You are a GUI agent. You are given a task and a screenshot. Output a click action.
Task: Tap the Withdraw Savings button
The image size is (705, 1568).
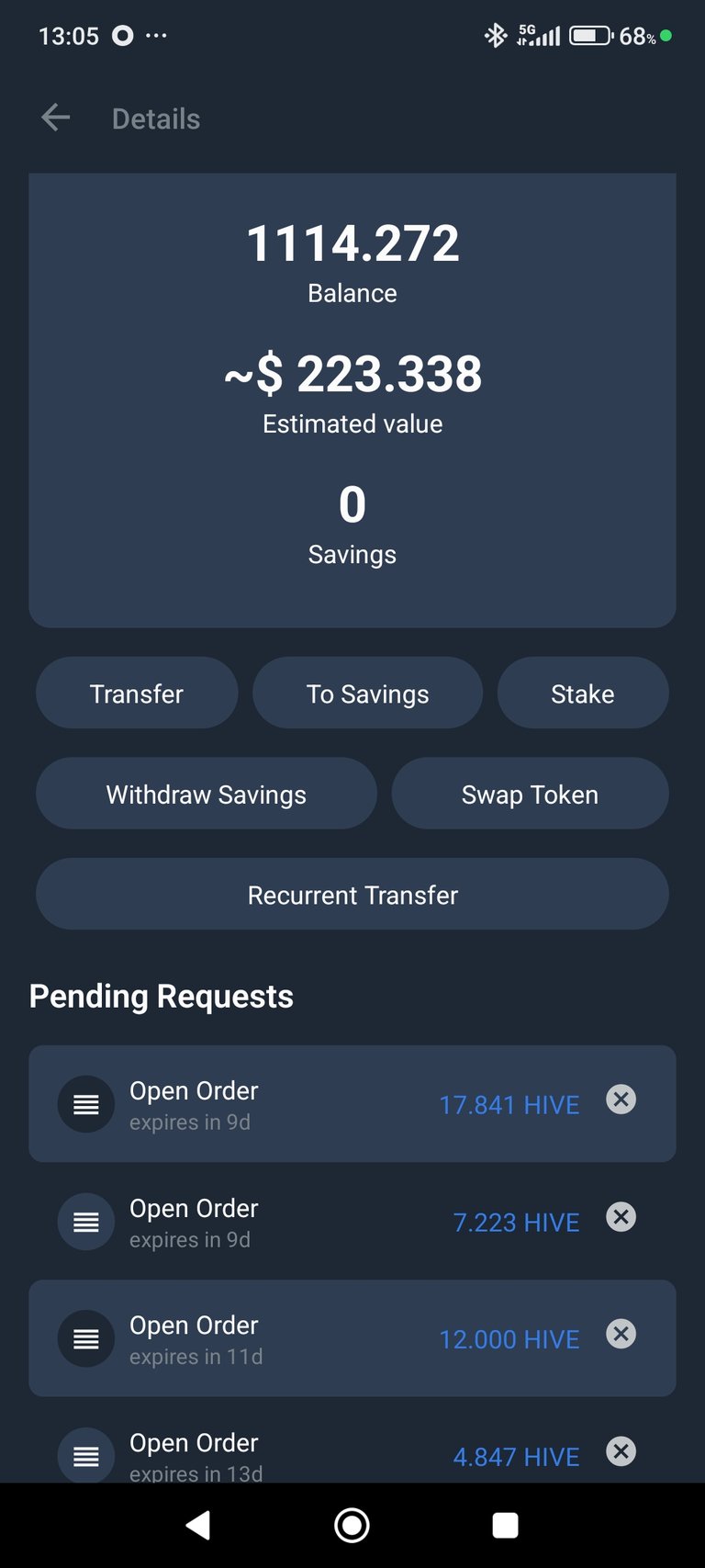tap(207, 794)
